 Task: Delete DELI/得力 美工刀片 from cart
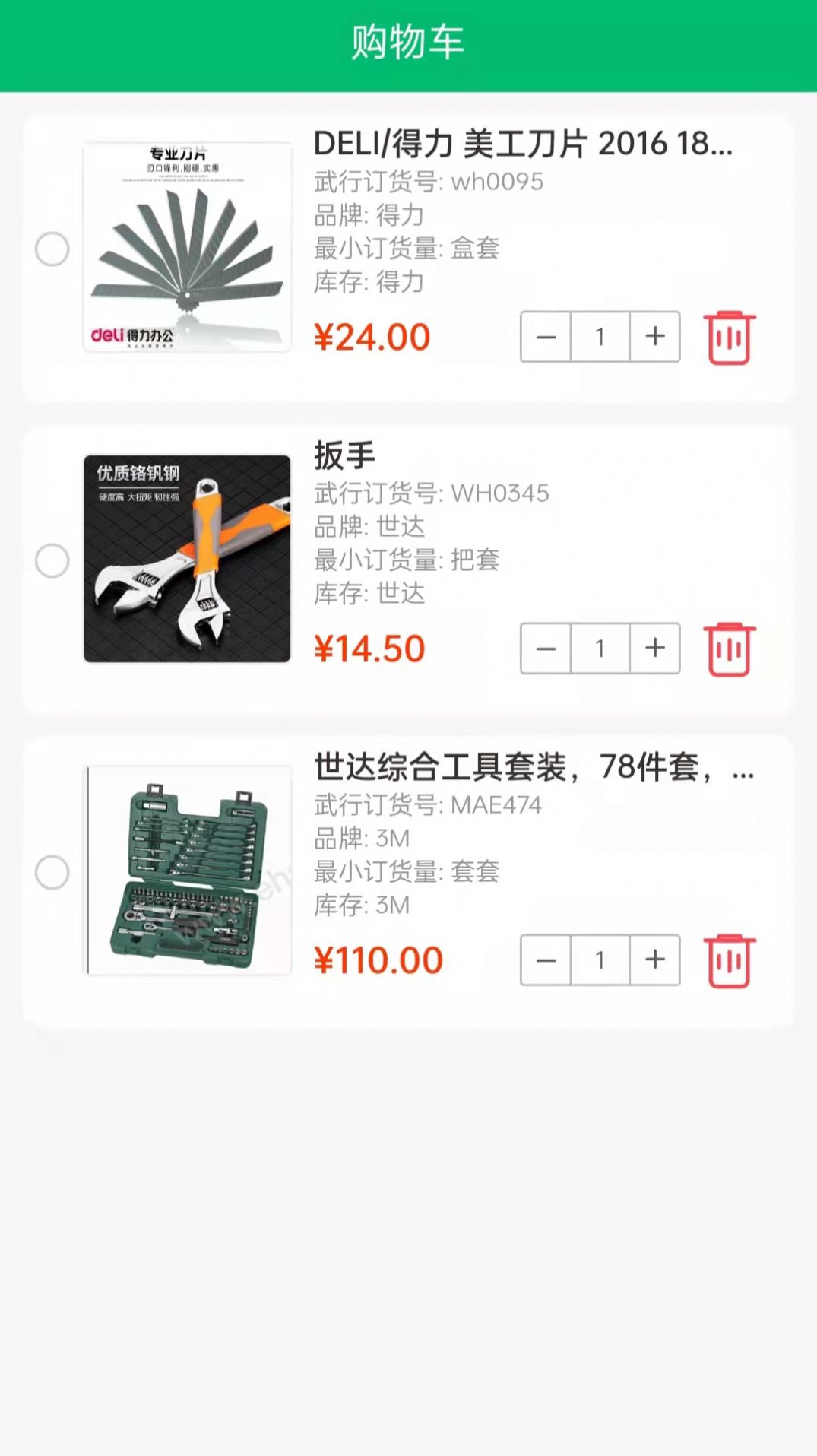coord(730,338)
